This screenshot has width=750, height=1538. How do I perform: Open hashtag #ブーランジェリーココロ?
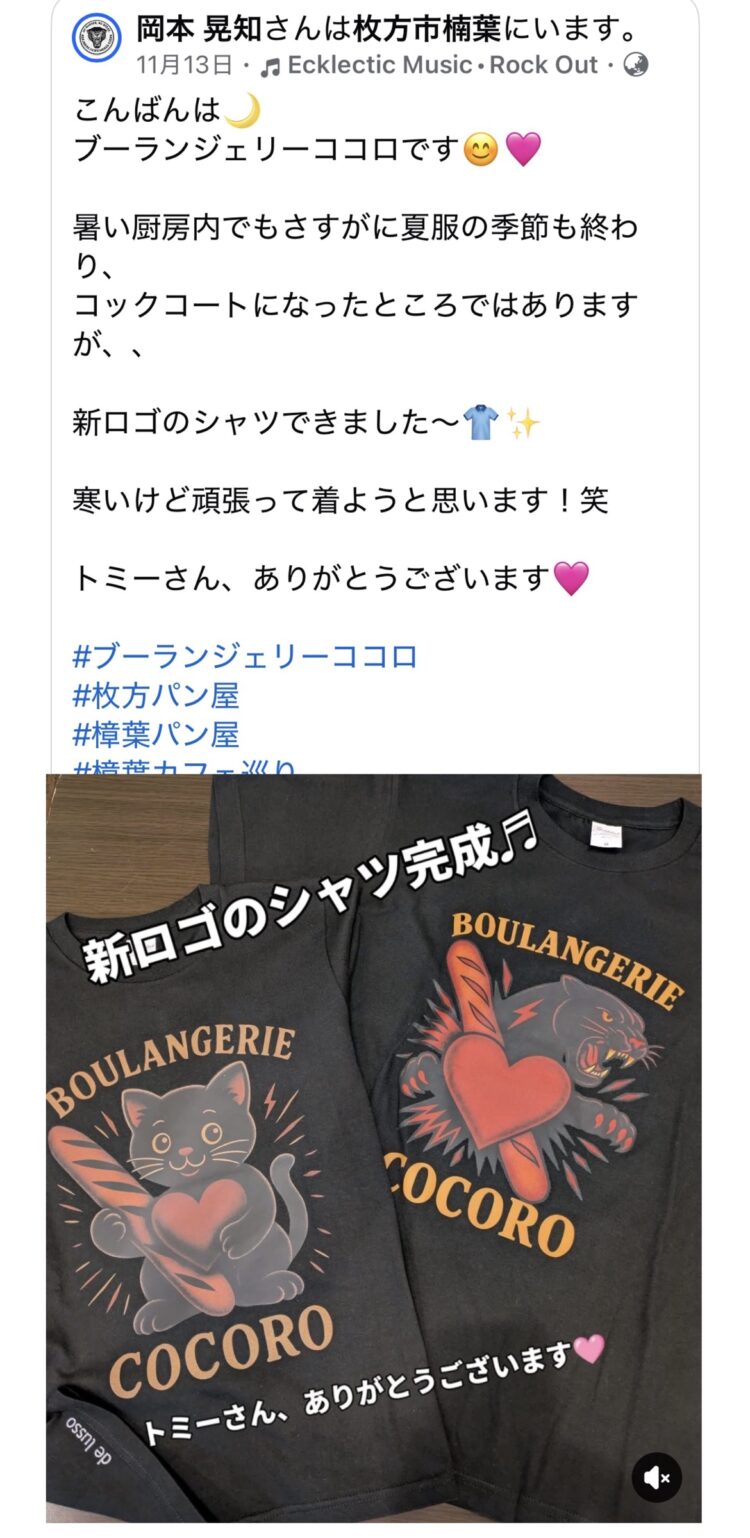pos(245,657)
